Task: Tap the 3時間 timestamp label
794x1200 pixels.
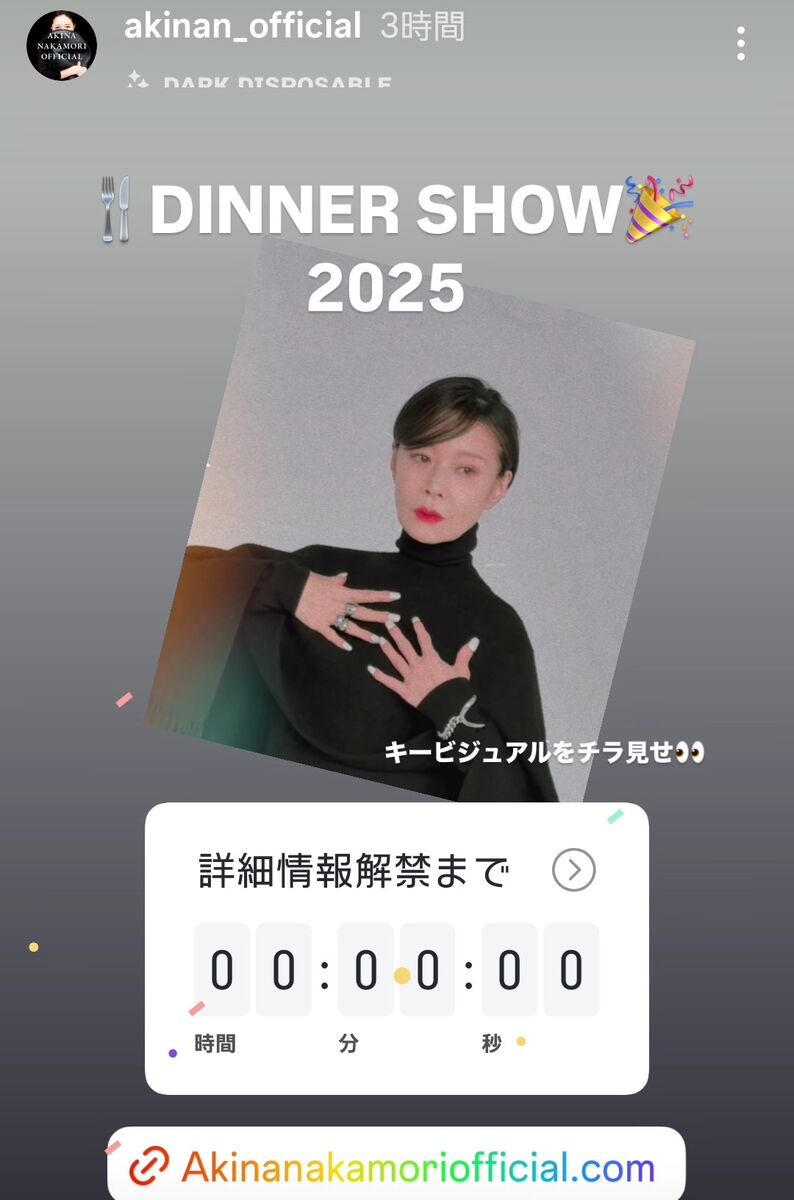Action: [x=423, y=26]
